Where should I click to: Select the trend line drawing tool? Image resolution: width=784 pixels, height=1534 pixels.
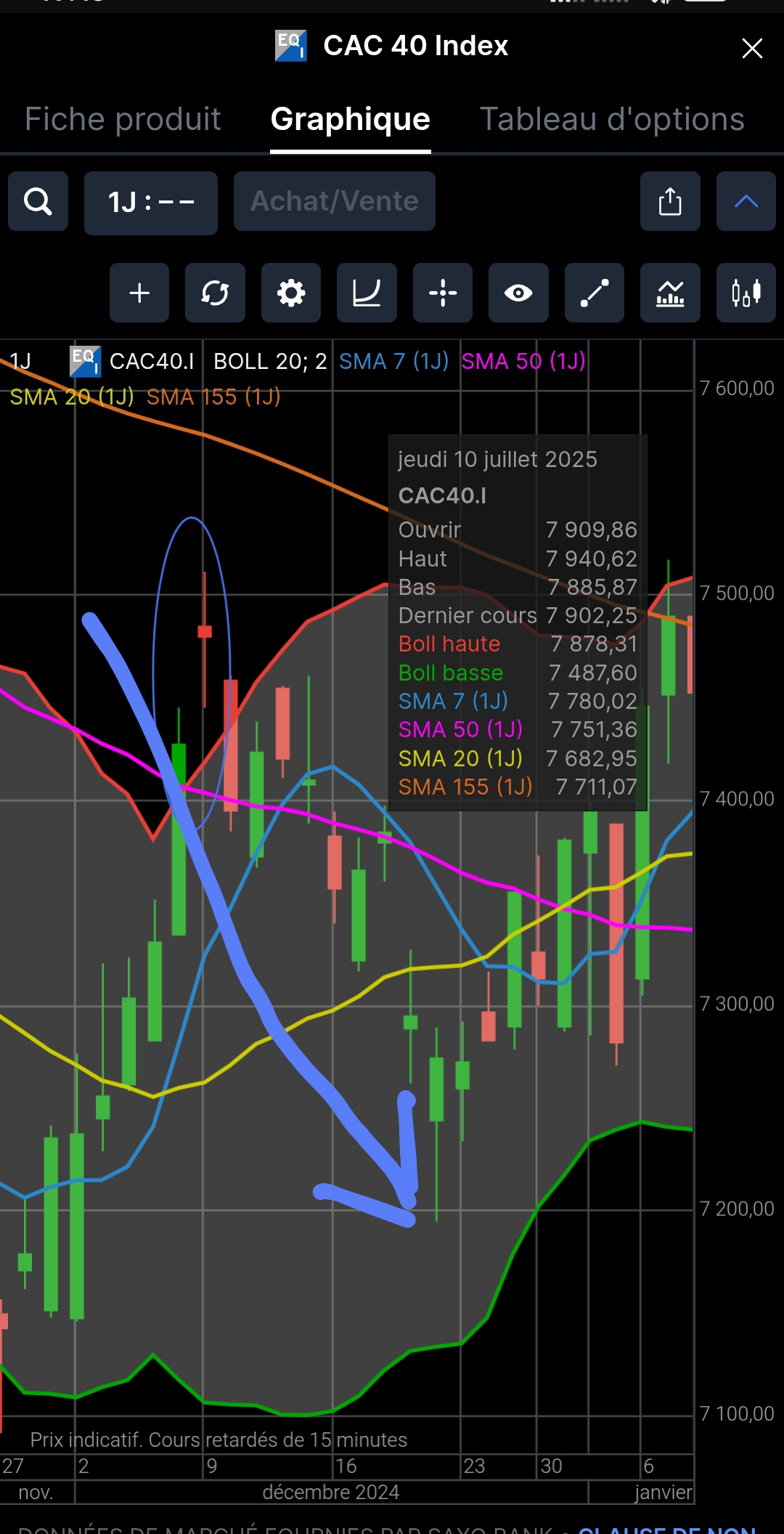tap(595, 293)
